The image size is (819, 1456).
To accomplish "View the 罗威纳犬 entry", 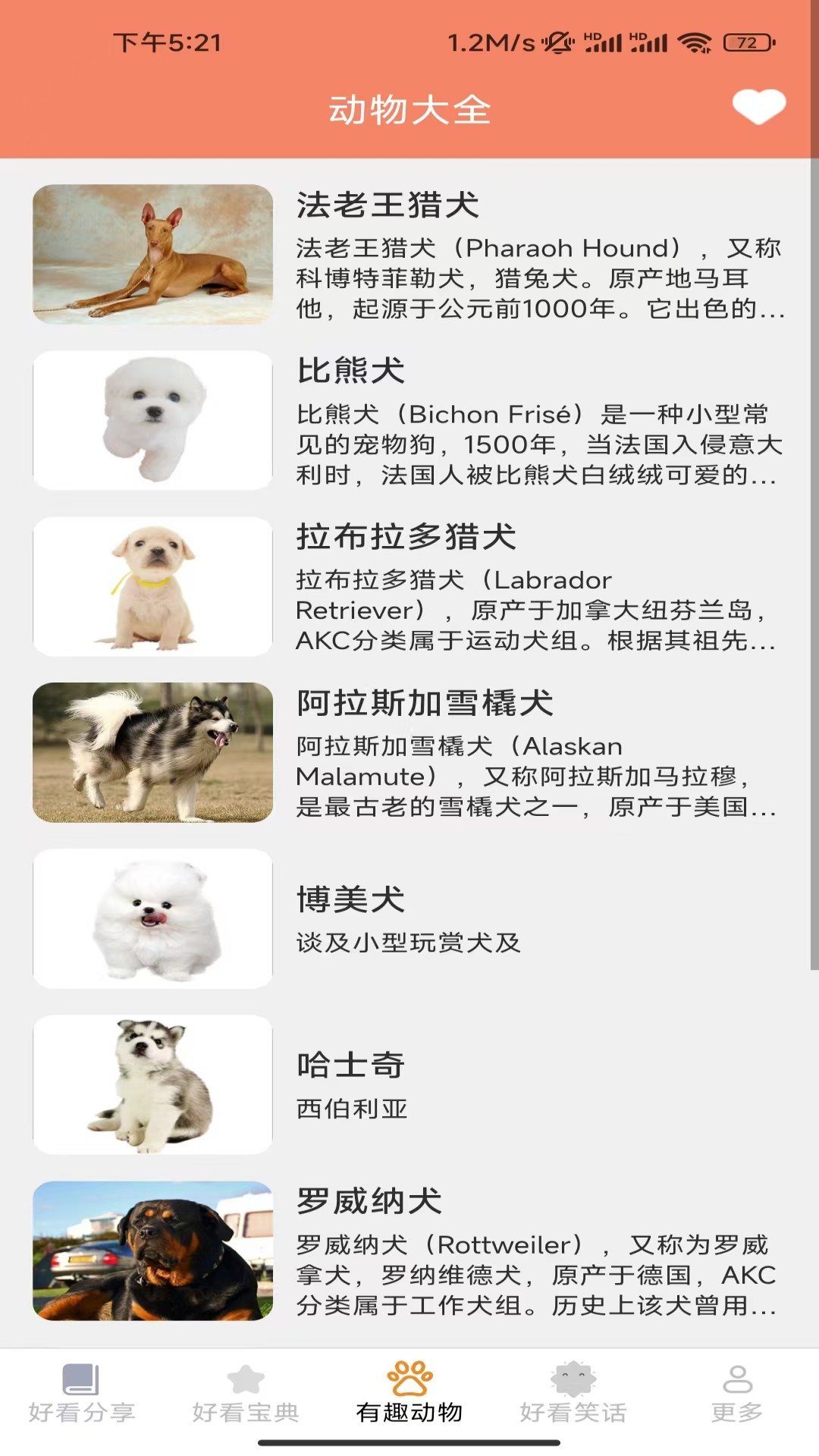I will click(x=409, y=1251).
